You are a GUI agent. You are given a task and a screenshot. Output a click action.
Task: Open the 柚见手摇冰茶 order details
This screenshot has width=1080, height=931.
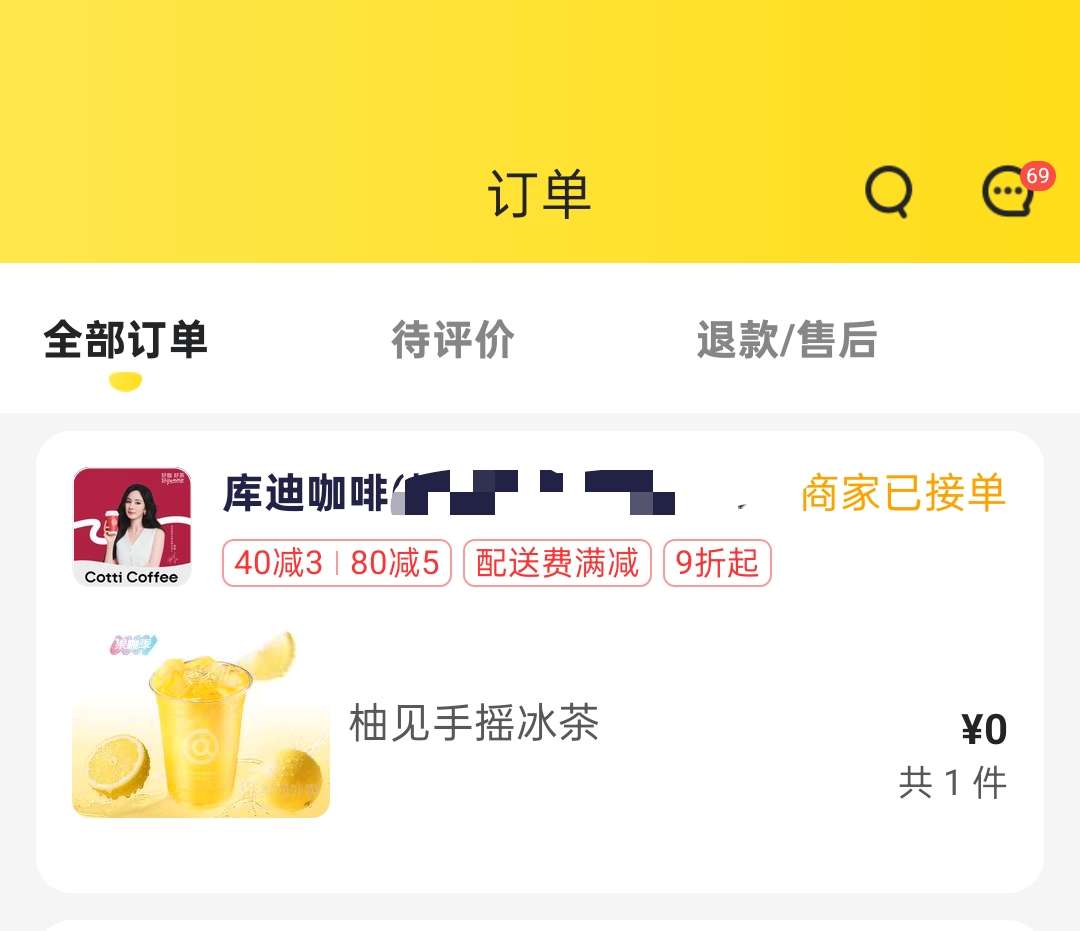tap(474, 723)
